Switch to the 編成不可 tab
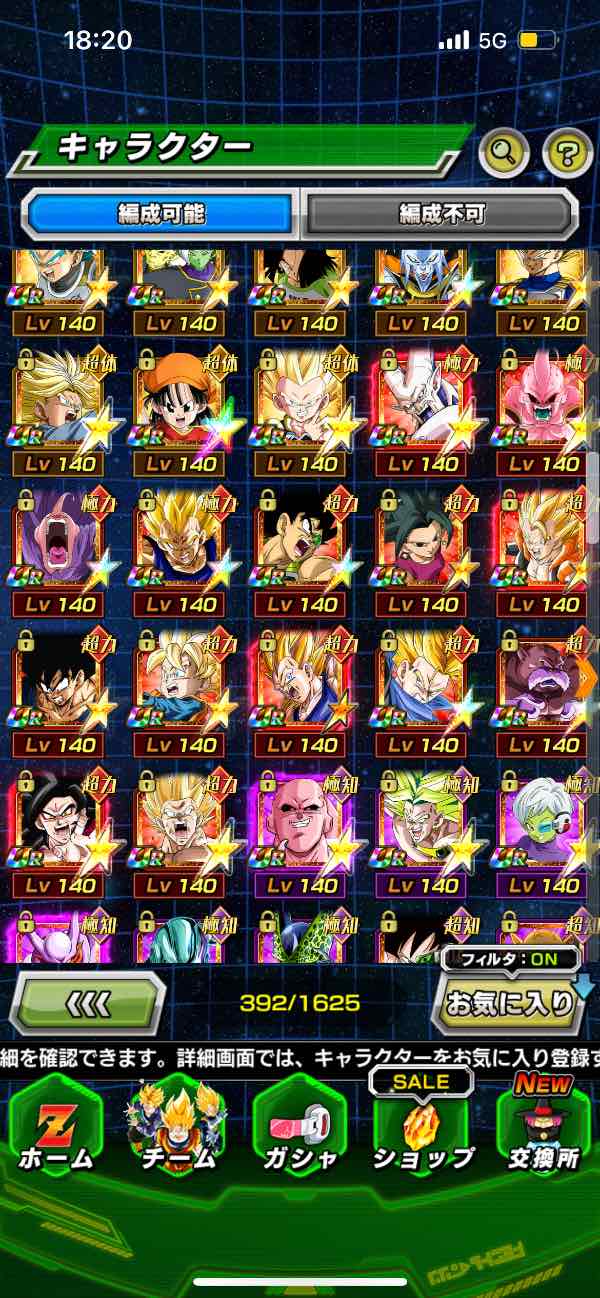 click(441, 213)
